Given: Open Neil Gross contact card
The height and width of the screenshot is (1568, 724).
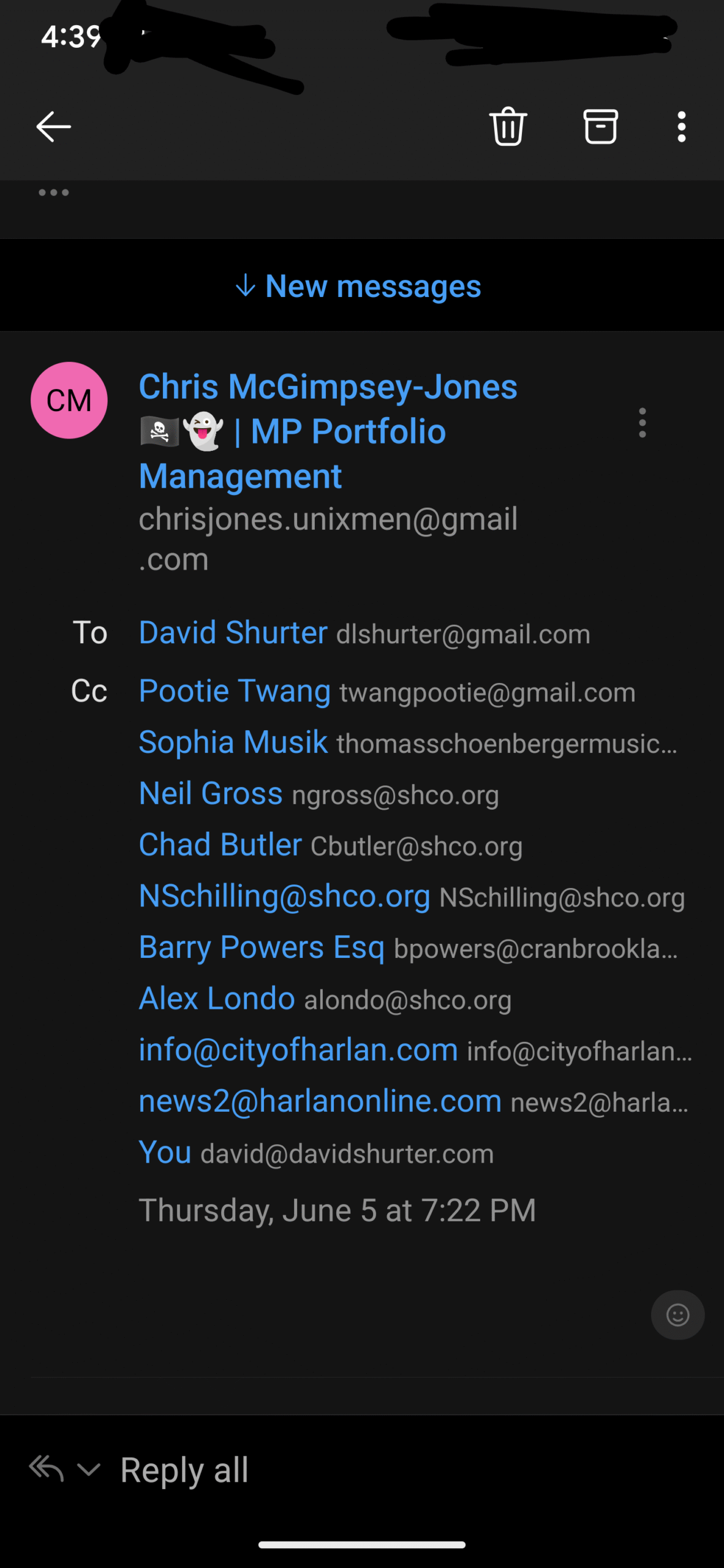Looking at the screenshot, I should click(211, 794).
